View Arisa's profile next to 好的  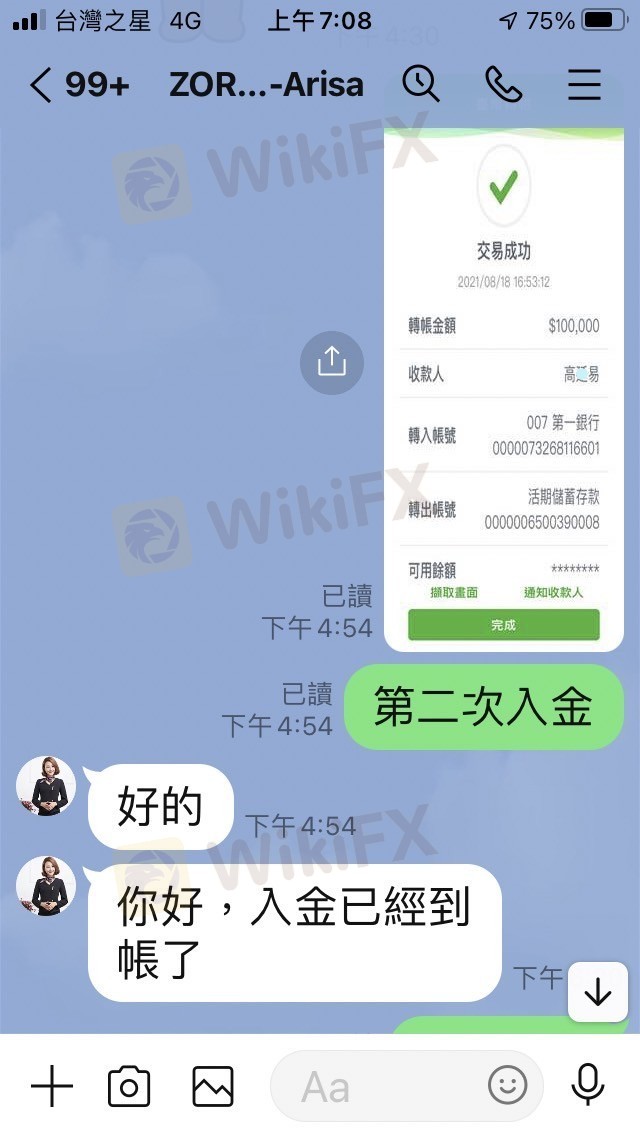pos(46,786)
